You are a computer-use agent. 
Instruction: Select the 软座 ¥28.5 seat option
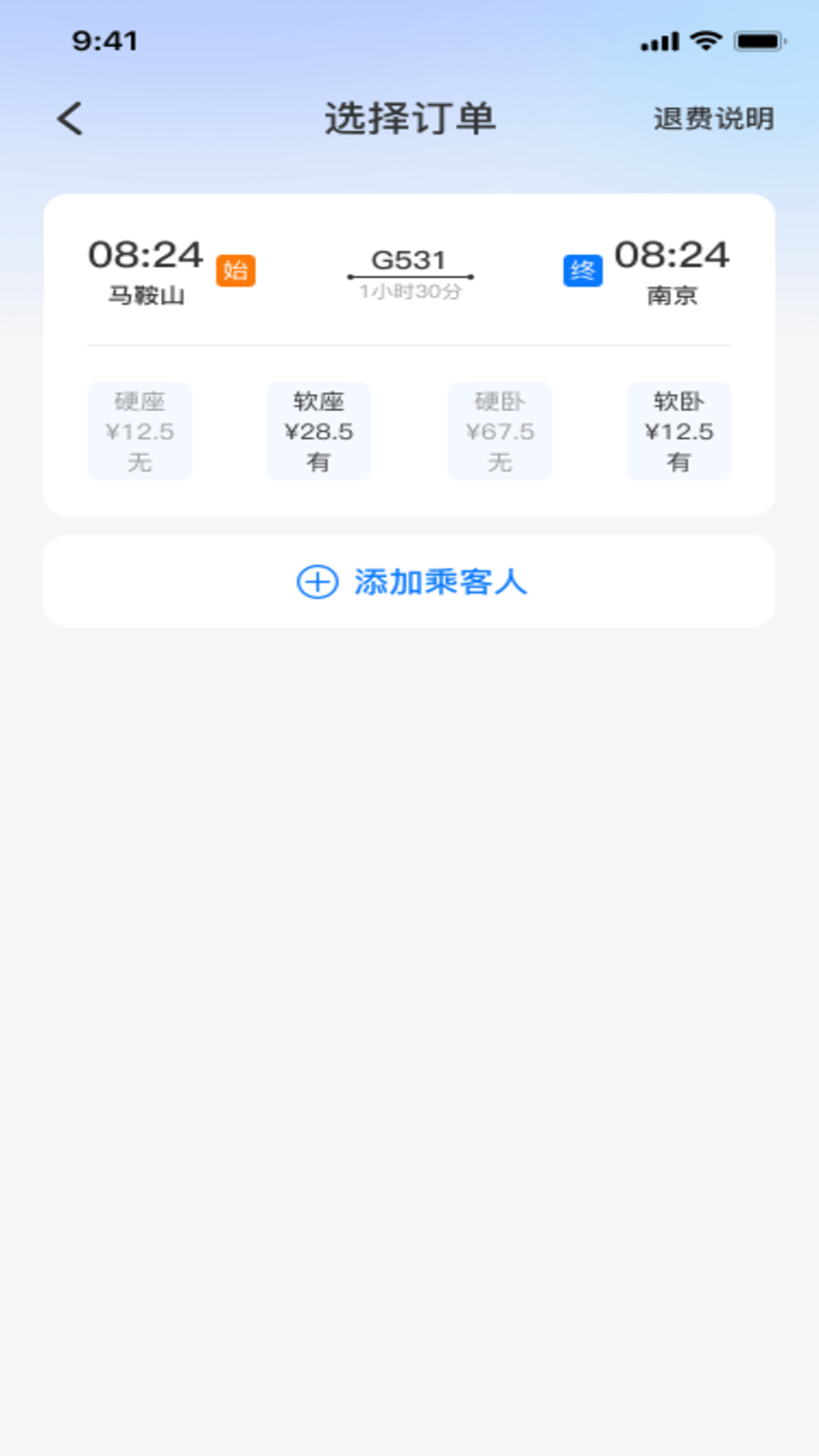(x=318, y=431)
